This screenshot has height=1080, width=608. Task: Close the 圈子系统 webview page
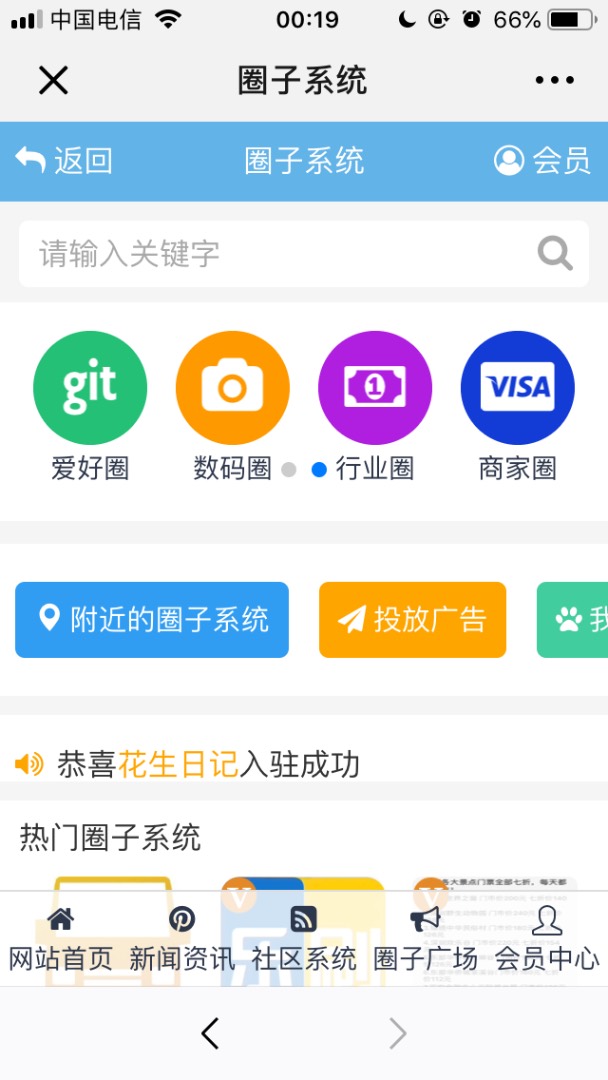pyautogui.click(x=53, y=80)
